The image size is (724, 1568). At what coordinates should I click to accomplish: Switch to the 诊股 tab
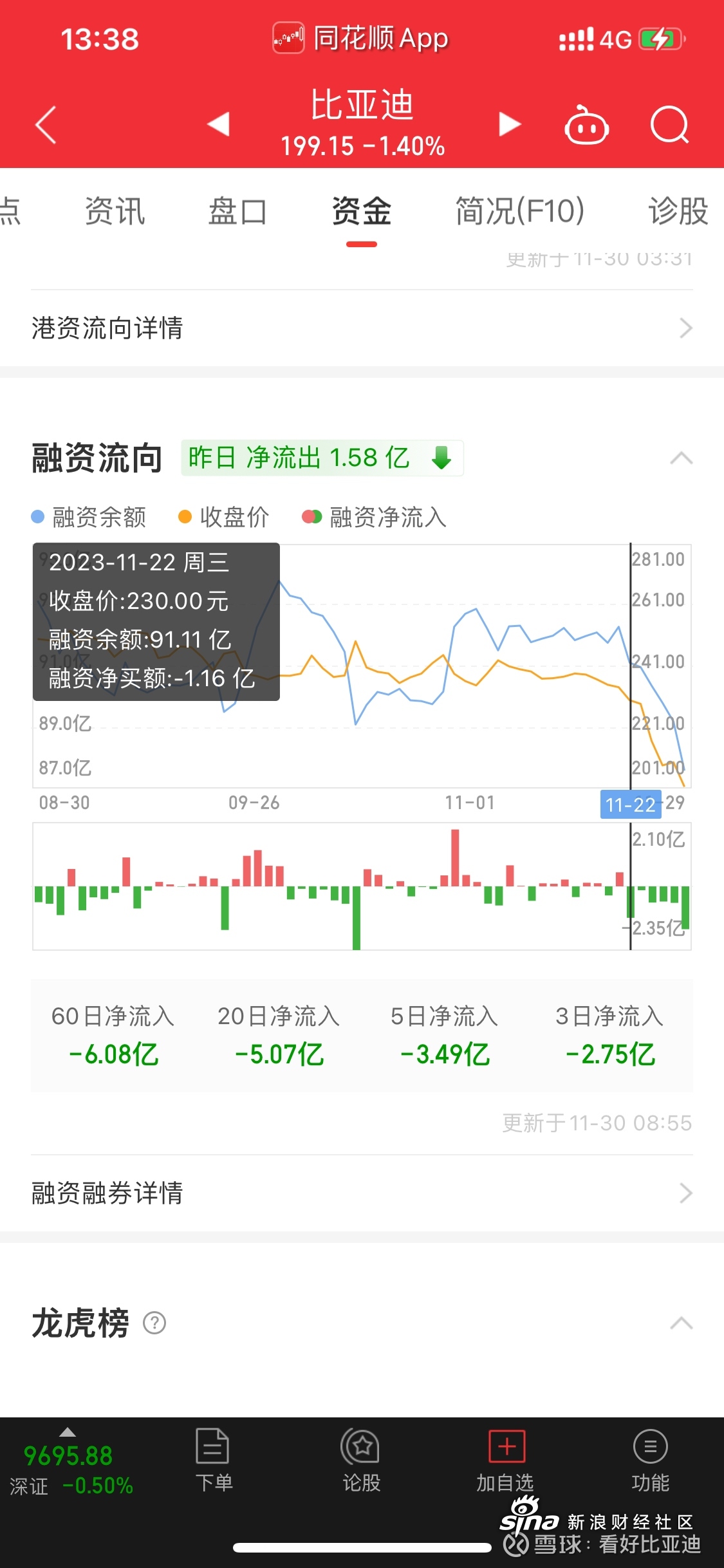678,211
